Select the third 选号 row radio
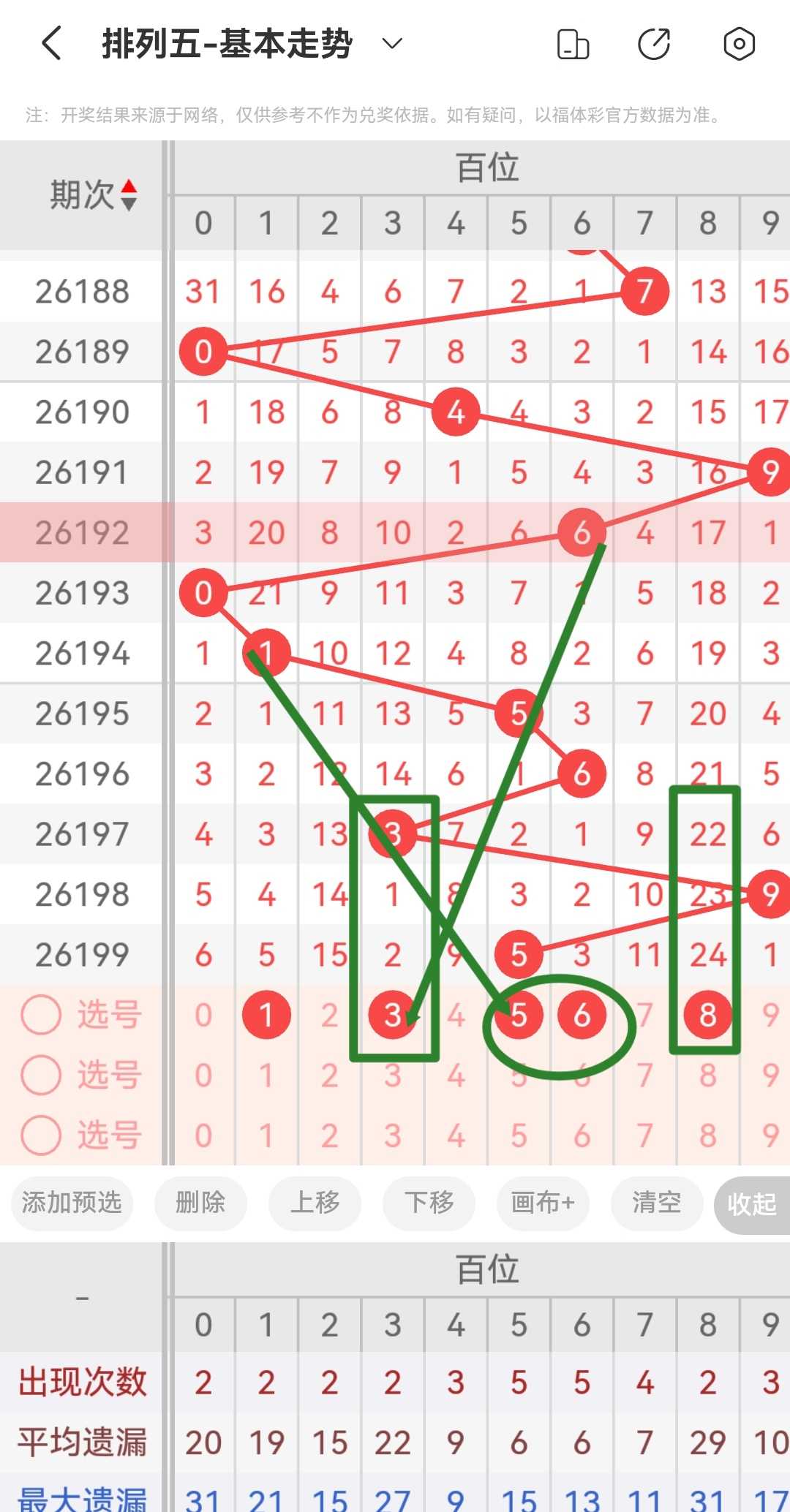790x1512 pixels. click(41, 1135)
